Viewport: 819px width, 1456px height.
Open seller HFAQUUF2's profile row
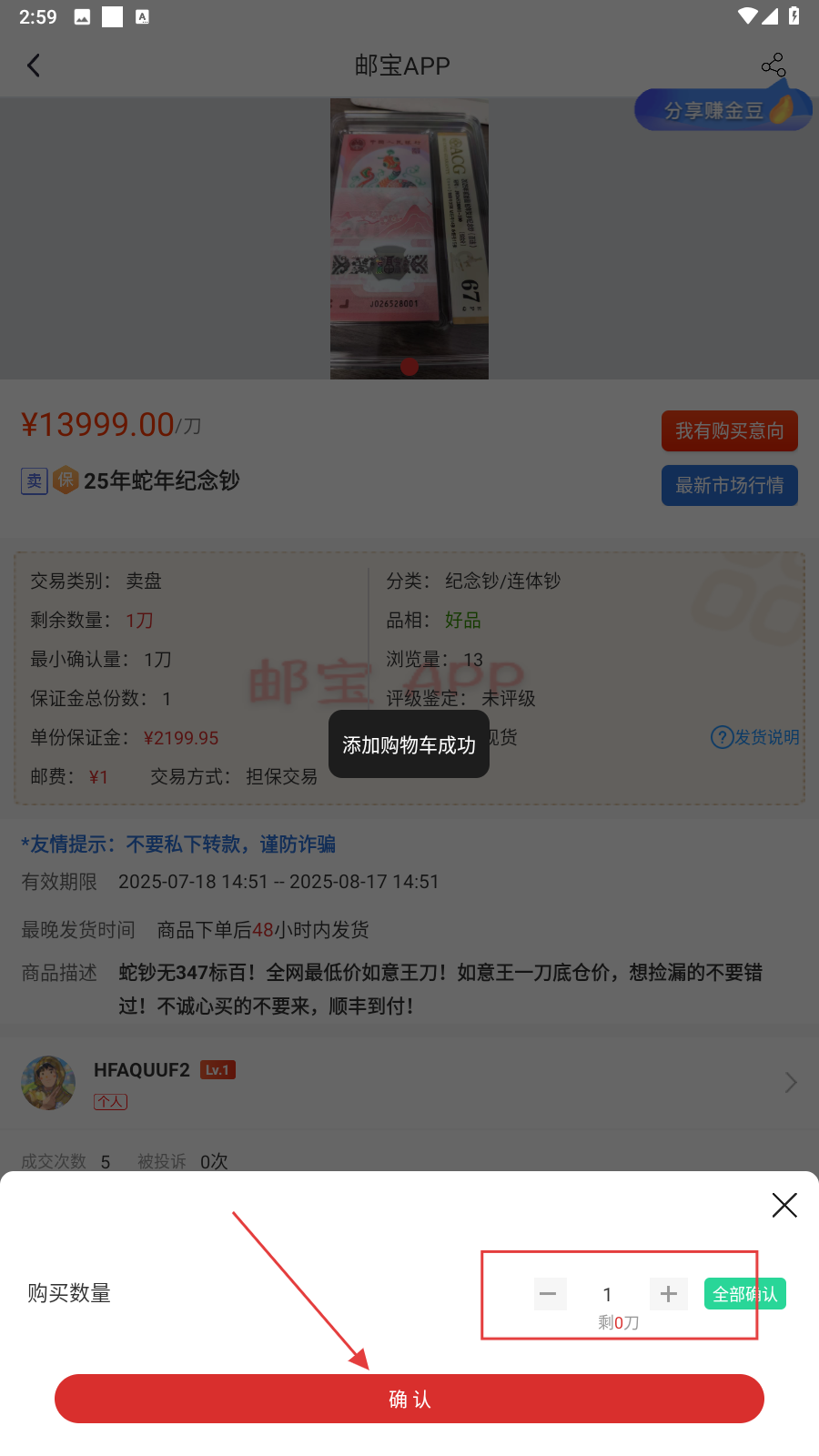[x=409, y=1082]
